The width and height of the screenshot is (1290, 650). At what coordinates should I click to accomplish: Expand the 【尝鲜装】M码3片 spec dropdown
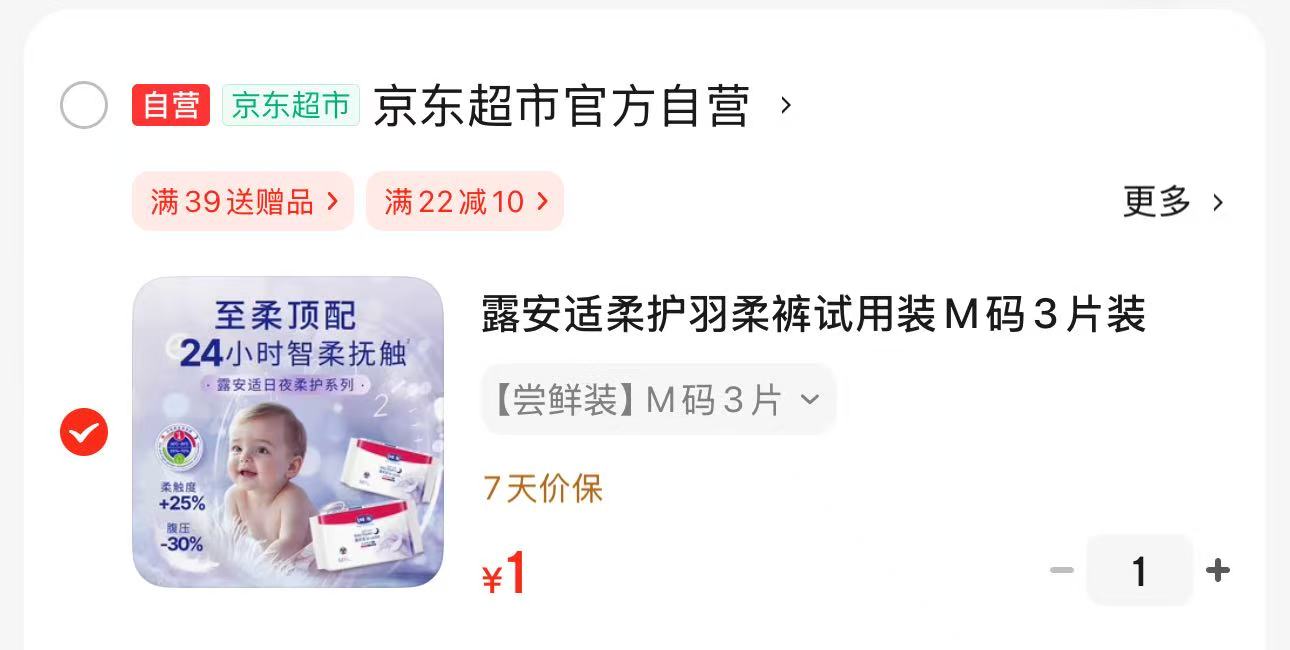coord(658,400)
